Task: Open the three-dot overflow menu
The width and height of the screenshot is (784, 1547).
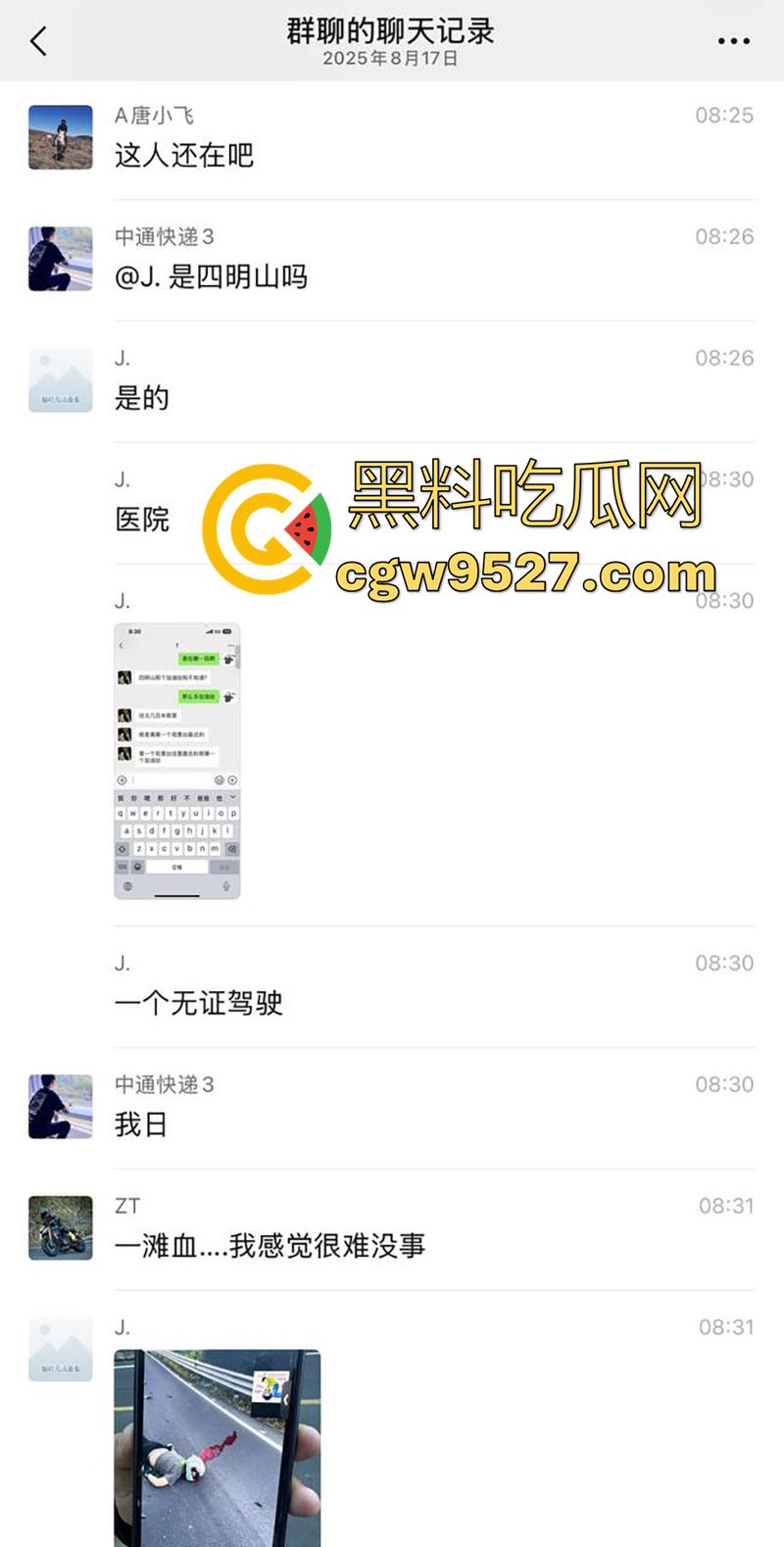Action: tap(733, 41)
